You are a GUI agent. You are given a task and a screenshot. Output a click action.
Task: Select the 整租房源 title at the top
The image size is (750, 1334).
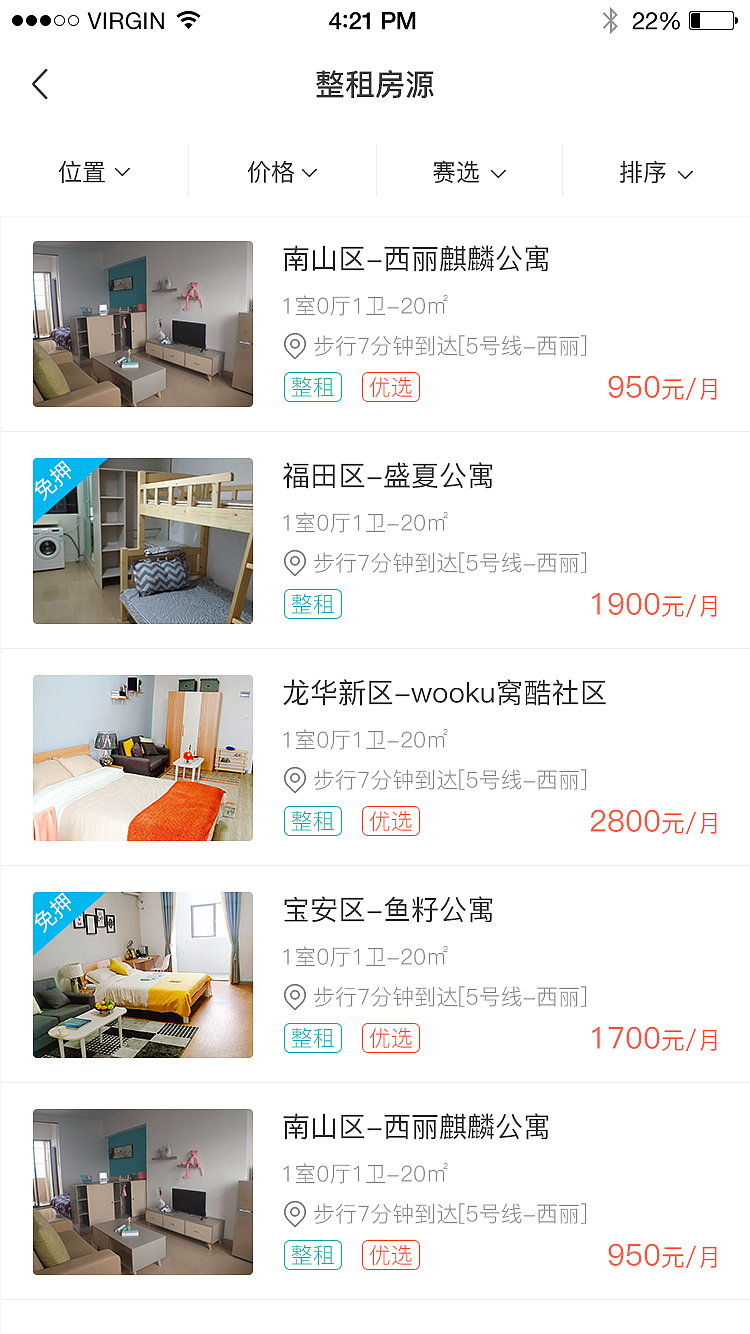374,85
